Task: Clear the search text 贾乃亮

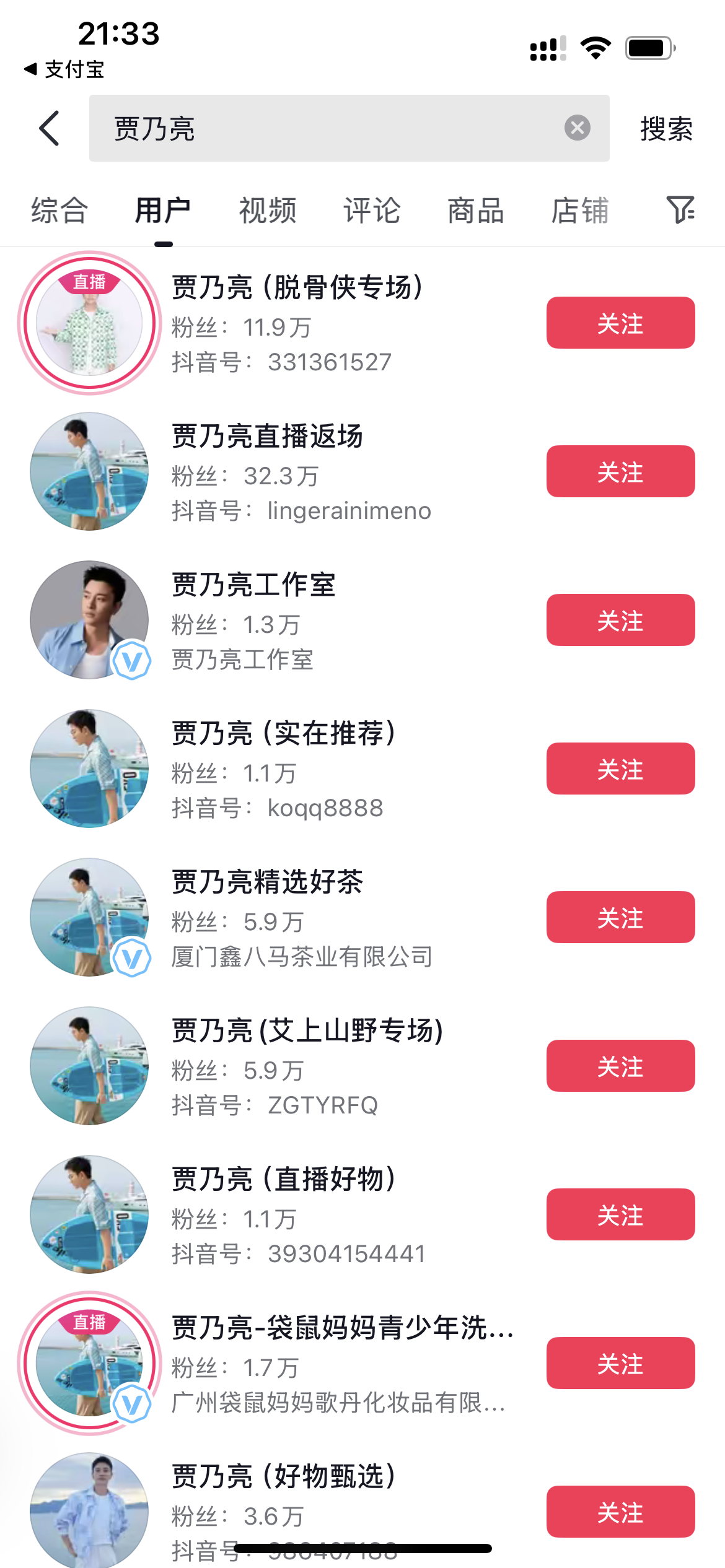Action: (x=577, y=128)
